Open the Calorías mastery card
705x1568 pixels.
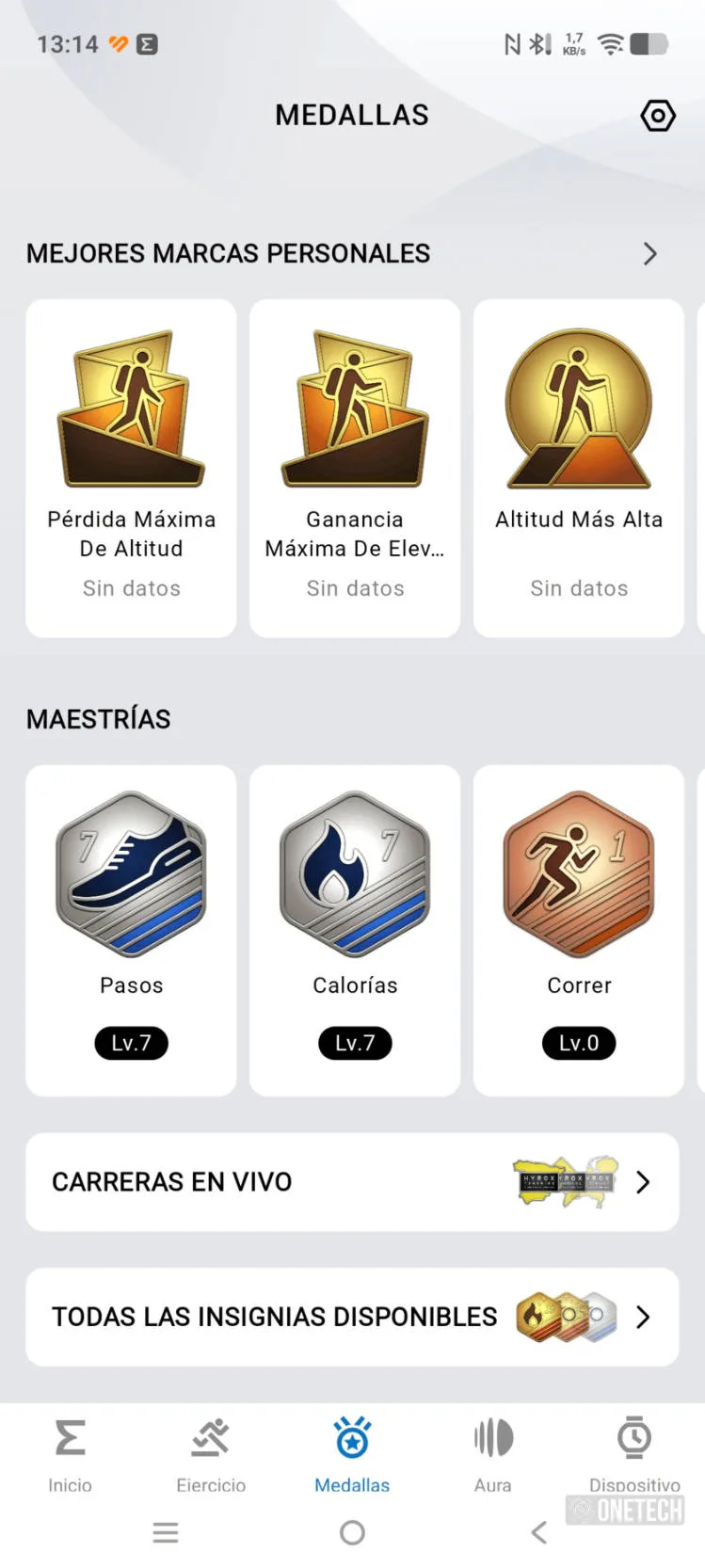click(x=355, y=930)
